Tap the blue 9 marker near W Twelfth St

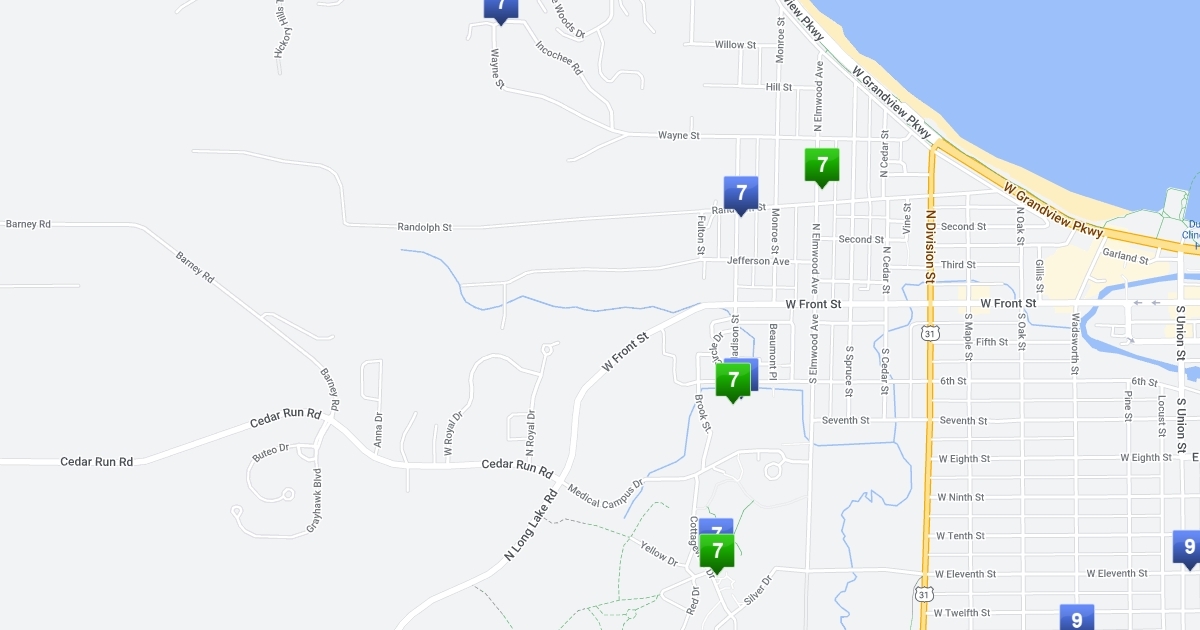pyautogui.click(x=1077, y=618)
